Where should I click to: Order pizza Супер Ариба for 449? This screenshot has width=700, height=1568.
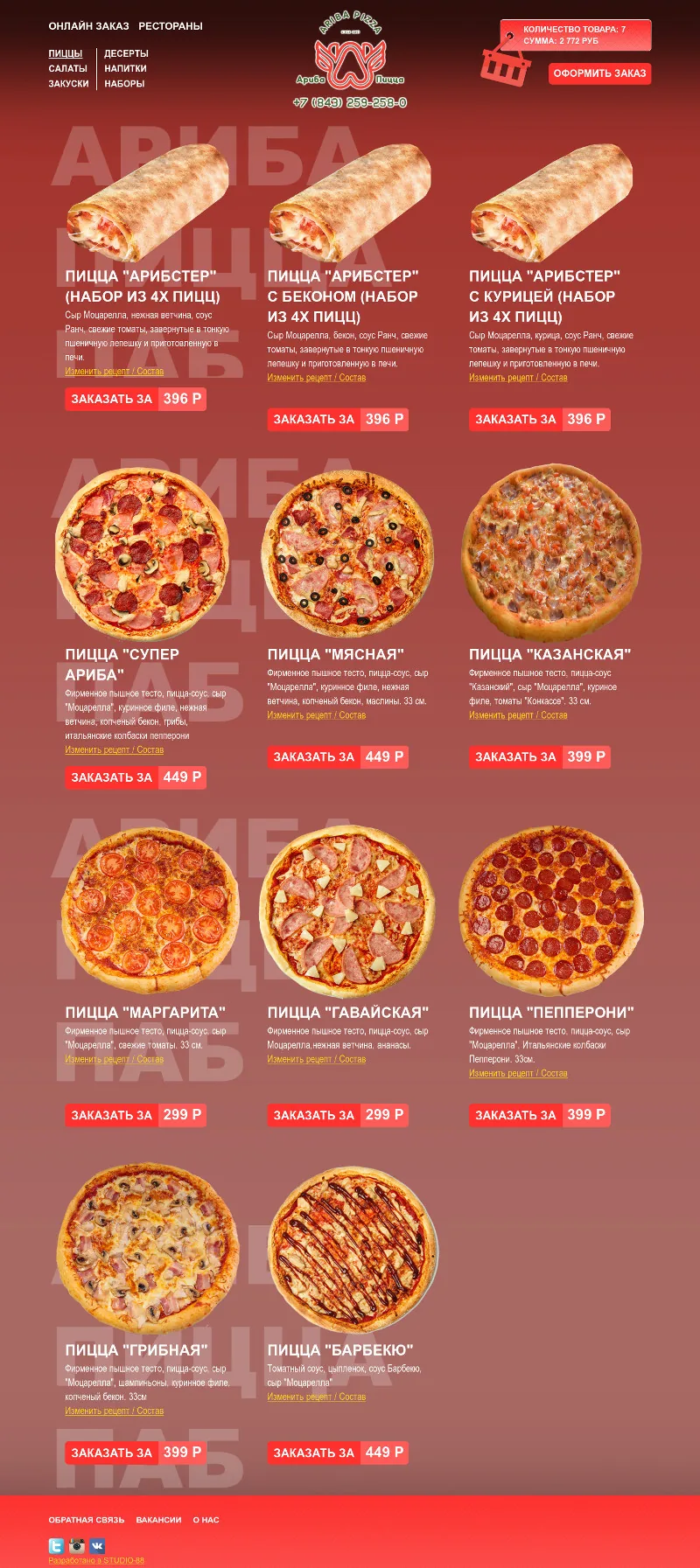(136, 777)
